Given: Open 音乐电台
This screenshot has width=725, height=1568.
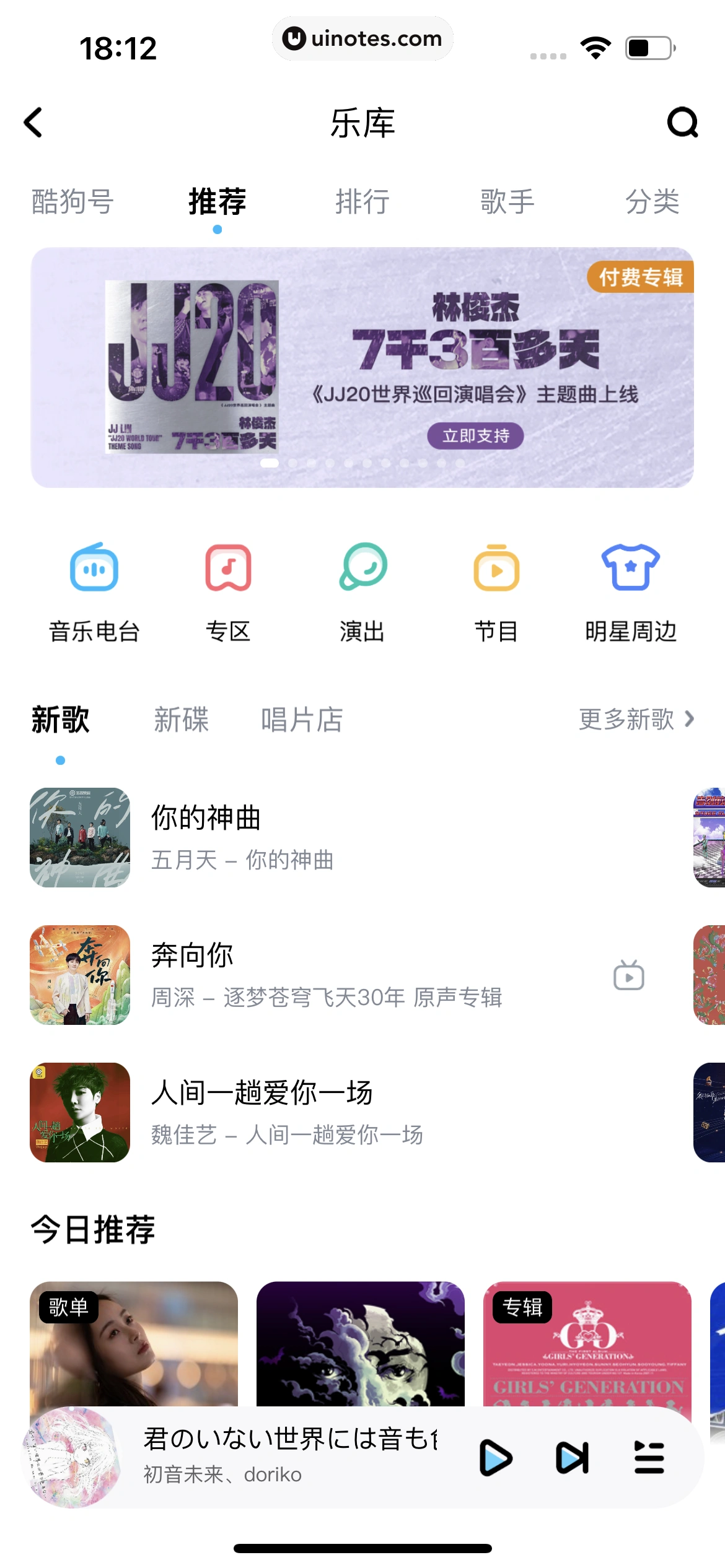Looking at the screenshot, I should pyautogui.click(x=94, y=591).
